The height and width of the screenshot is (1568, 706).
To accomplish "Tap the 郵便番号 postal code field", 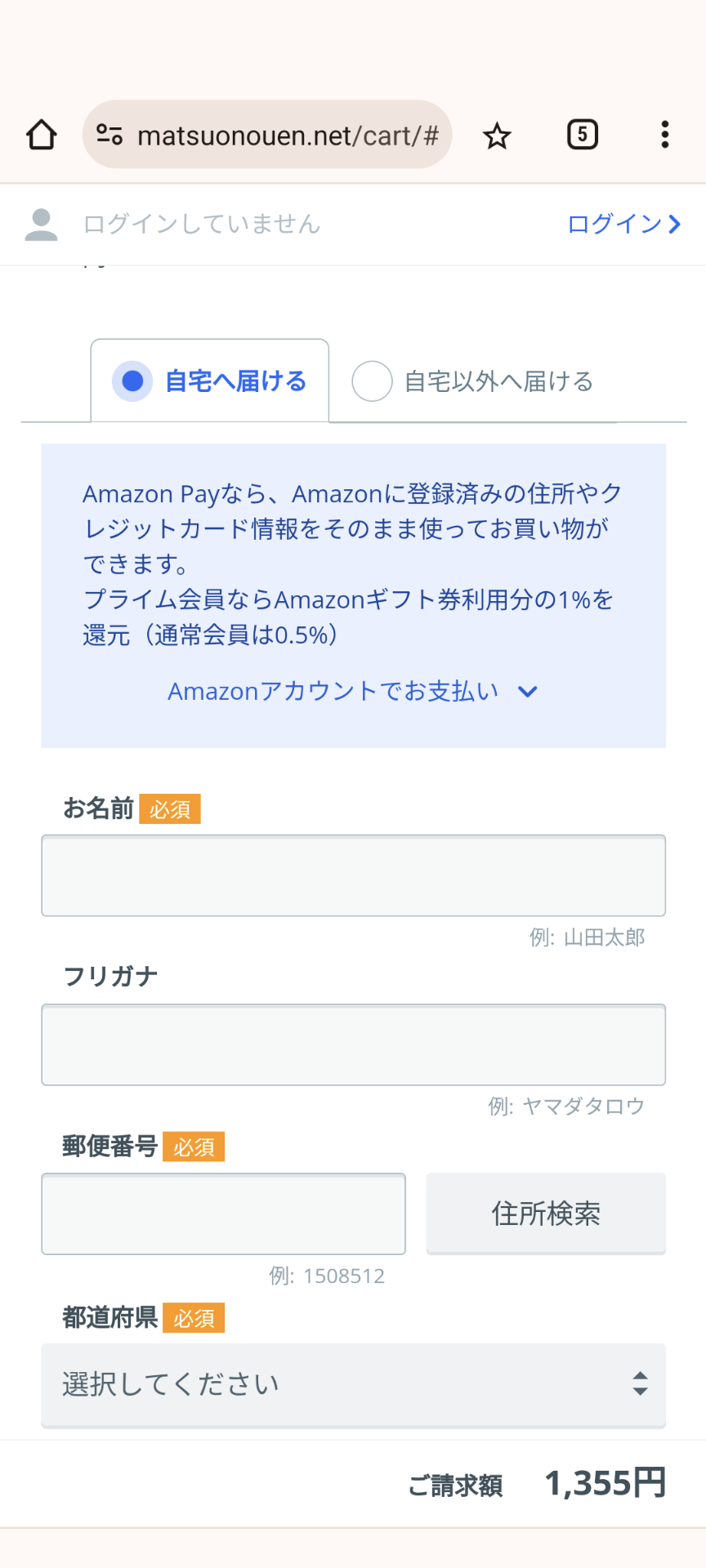I will [224, 1214].
